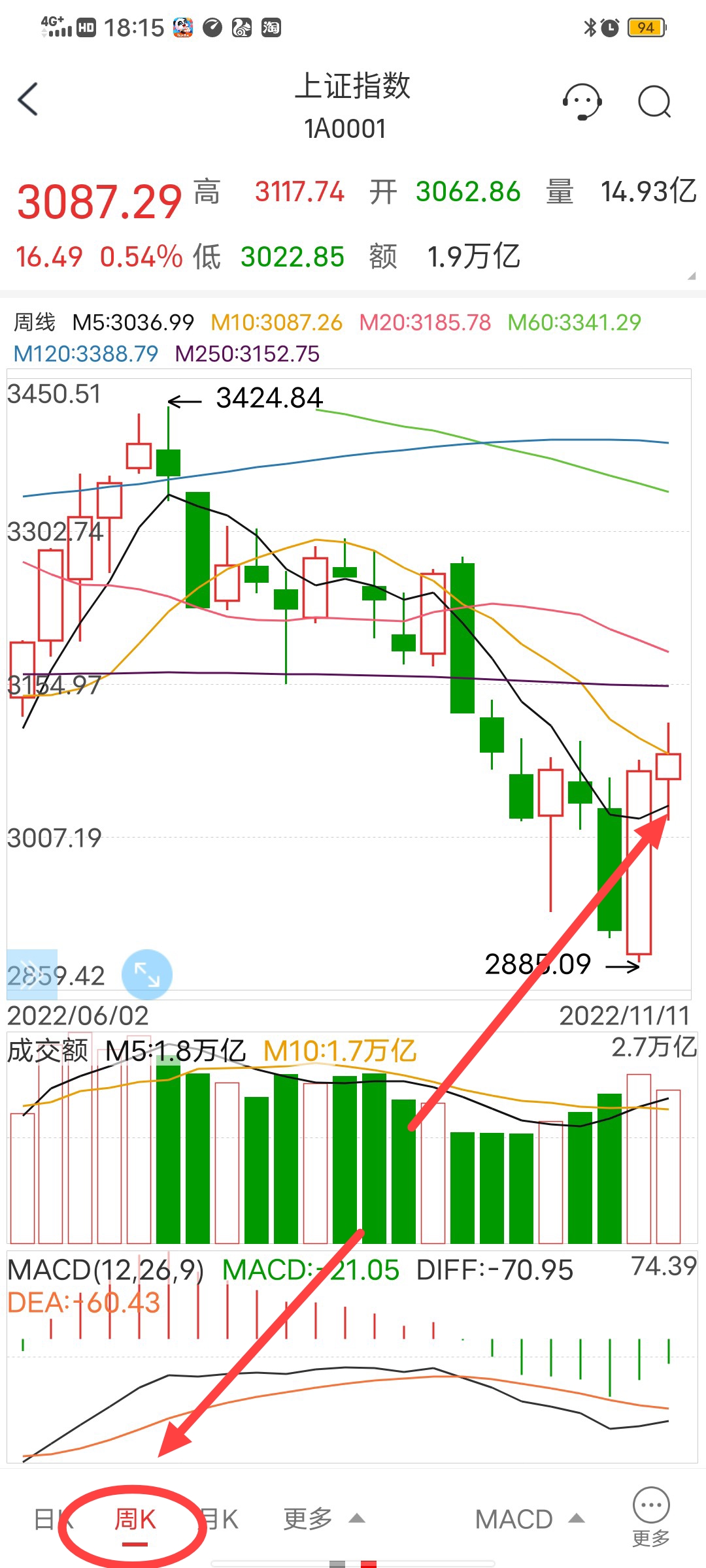The width and height of the screenshot is (706, 1568).
Task: Tap the blue double-arrow on chart corner
Action: pos(31,975)
